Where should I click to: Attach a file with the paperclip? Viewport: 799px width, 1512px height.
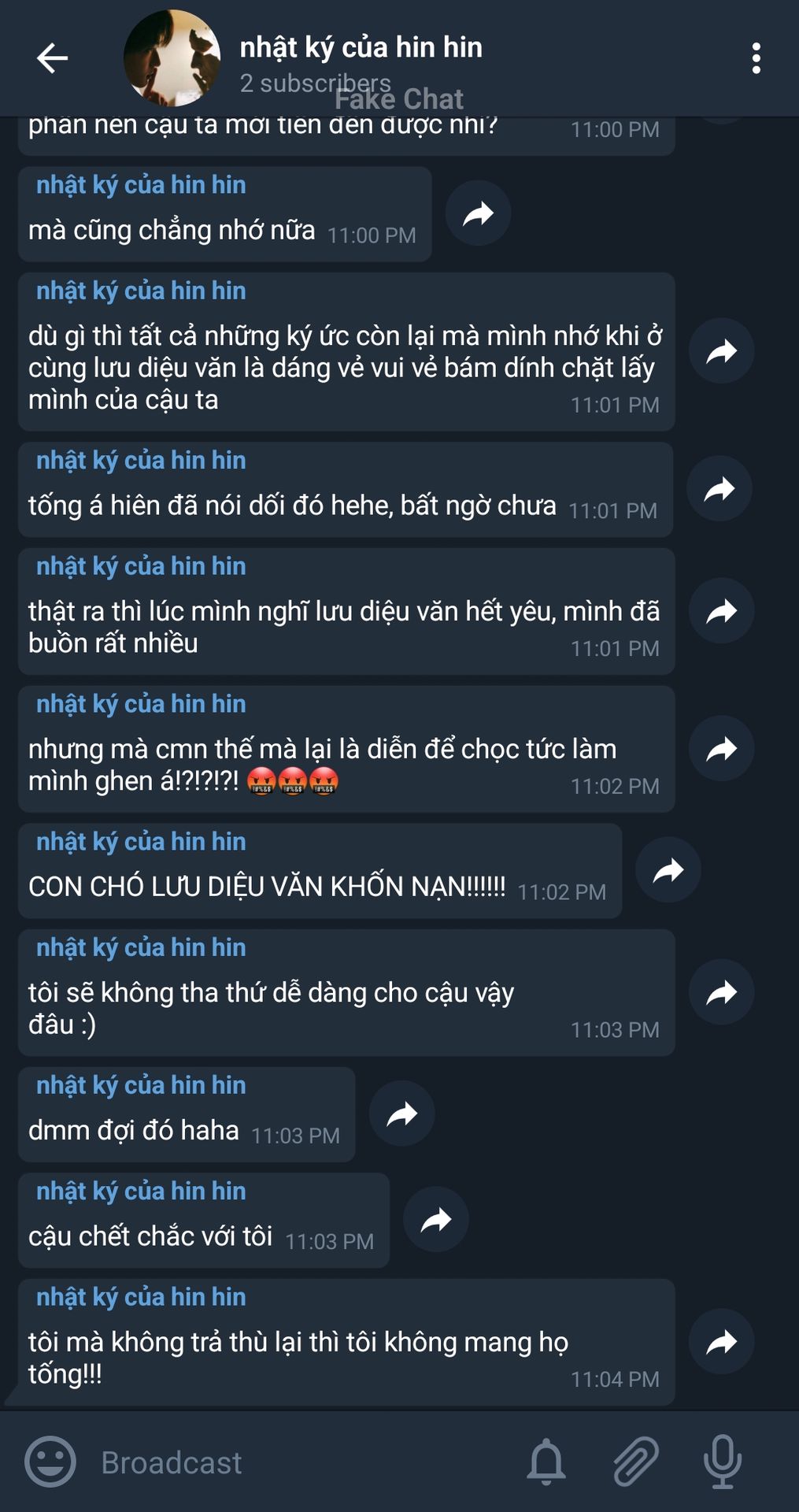point(635,1462)
